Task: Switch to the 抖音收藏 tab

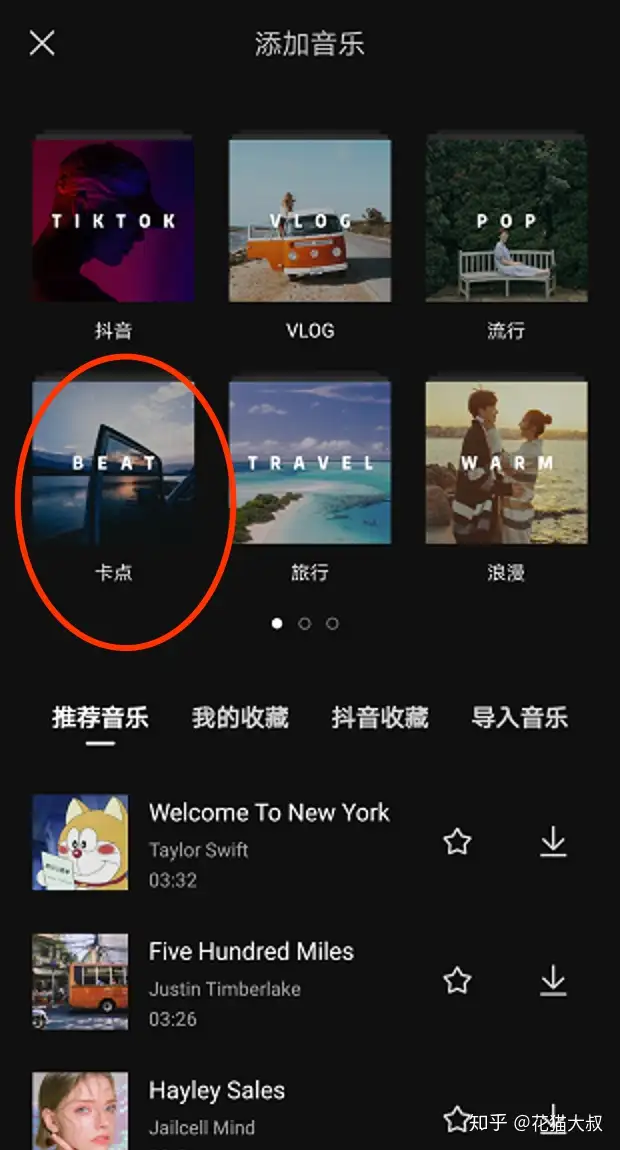Action: (379, 717)
